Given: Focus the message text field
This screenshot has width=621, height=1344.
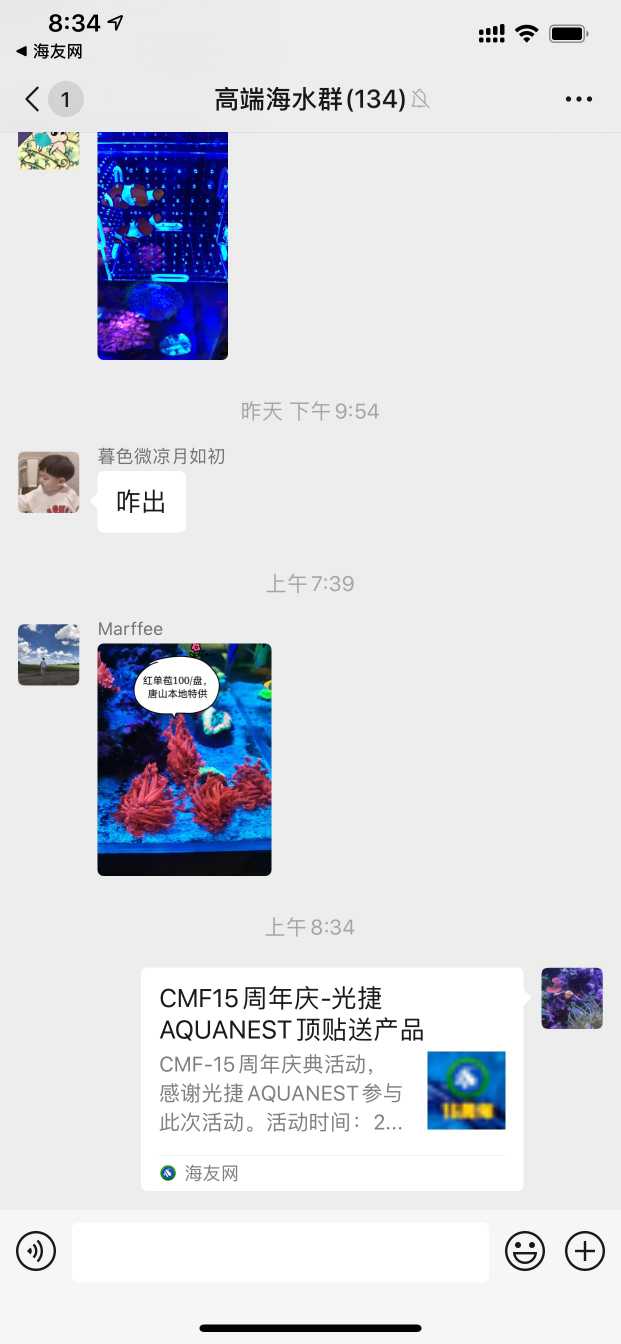Looking at the screenshot, I should (x=280, y=1251).
